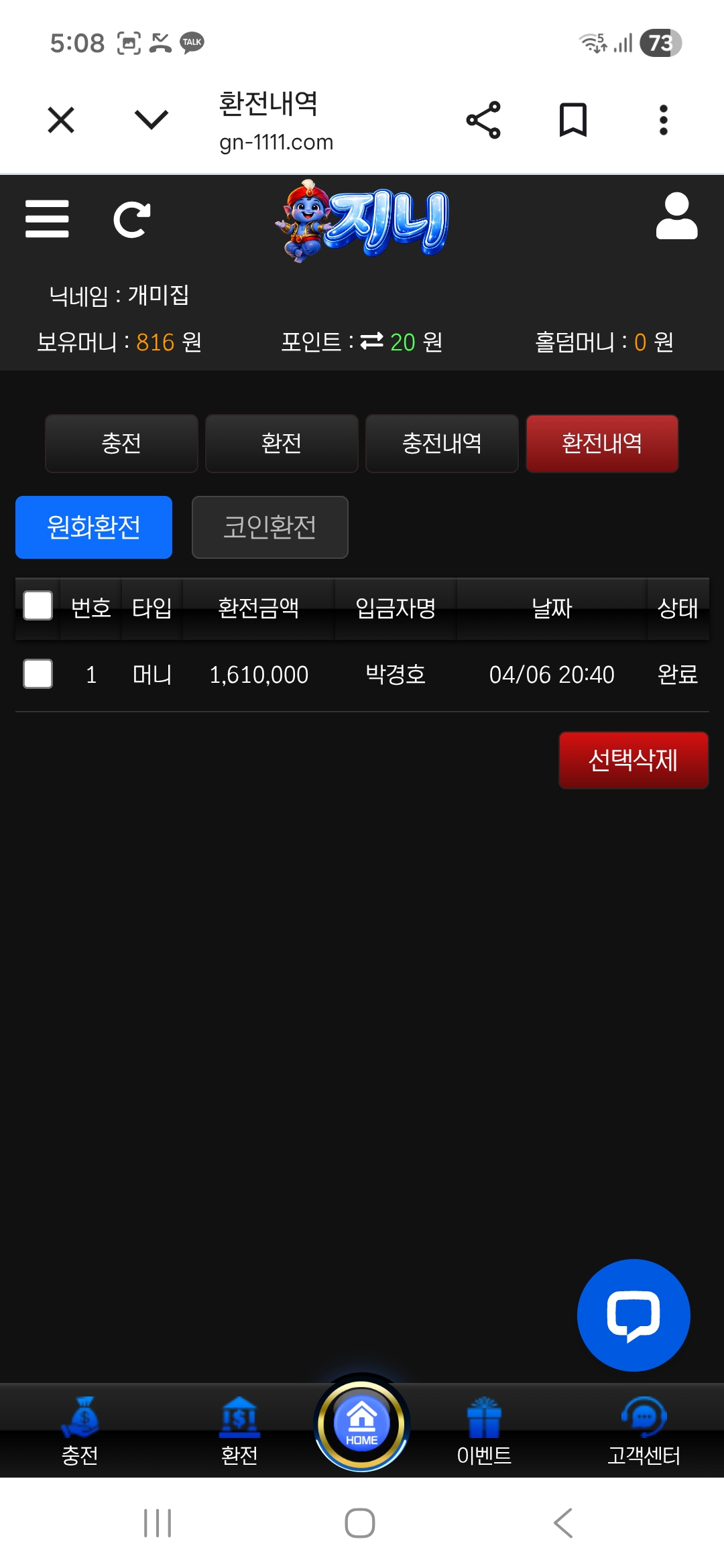Check the select-all checkbox in table header
This screenshot has height=1568, width=724.
pos(36,605)
